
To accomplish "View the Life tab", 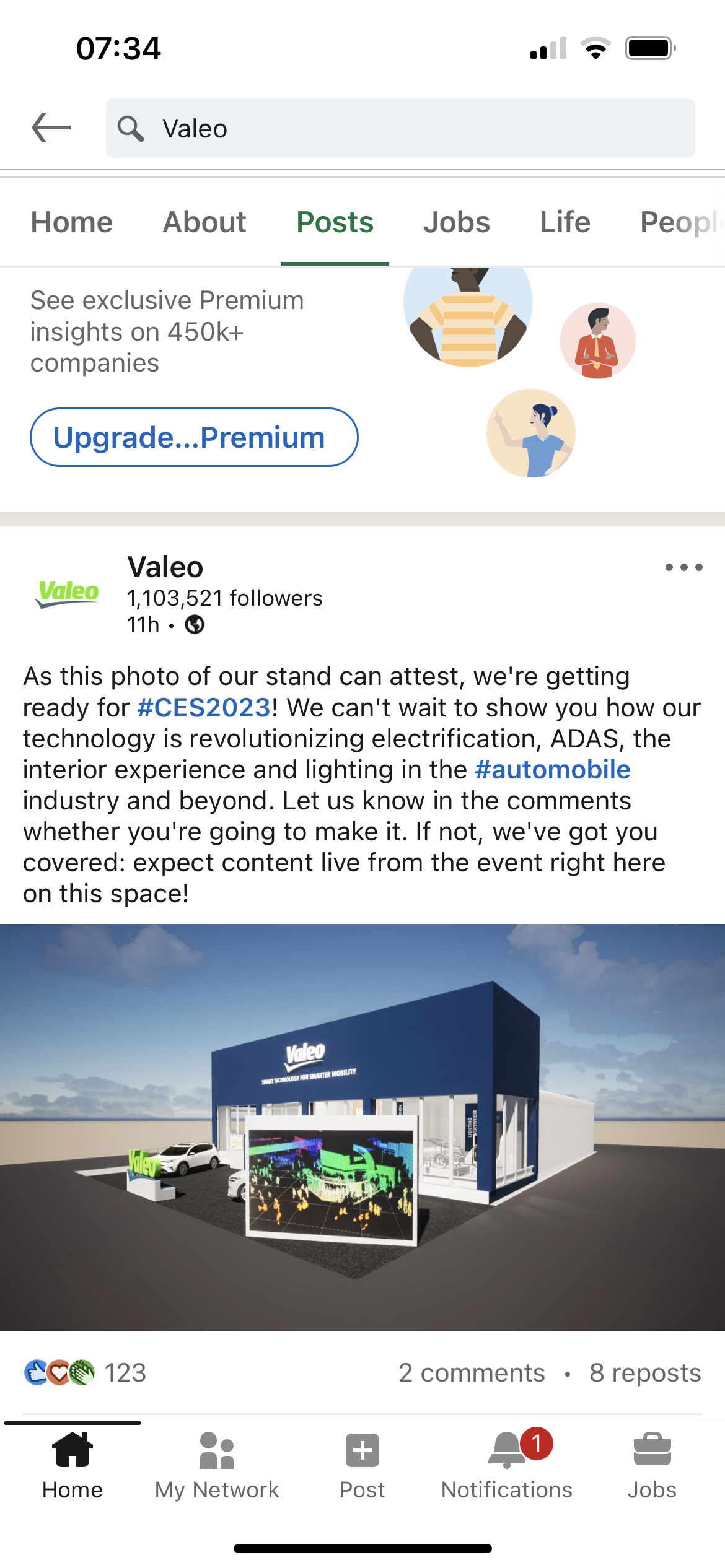I will point(565,222).
